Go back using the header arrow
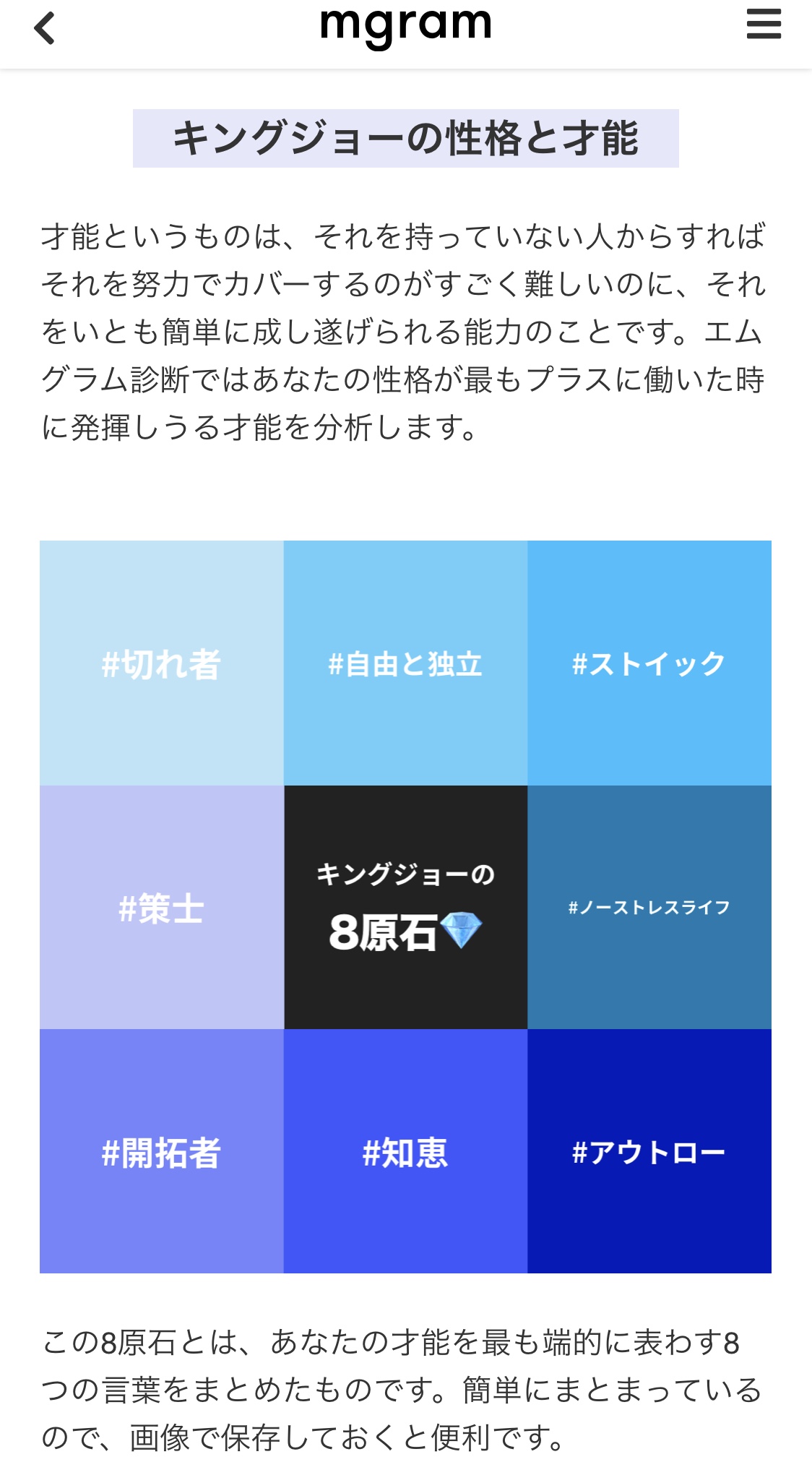This screenshot has width=812, height=1462. click(45, 29)
